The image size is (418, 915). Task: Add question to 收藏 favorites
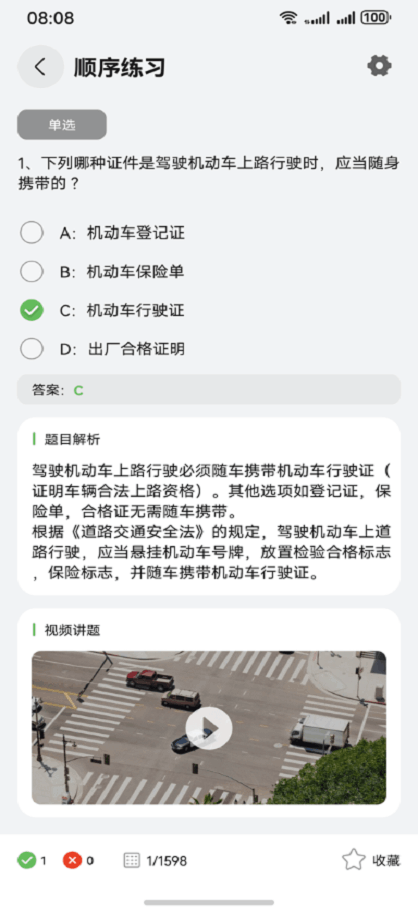[x=371, y=860]
